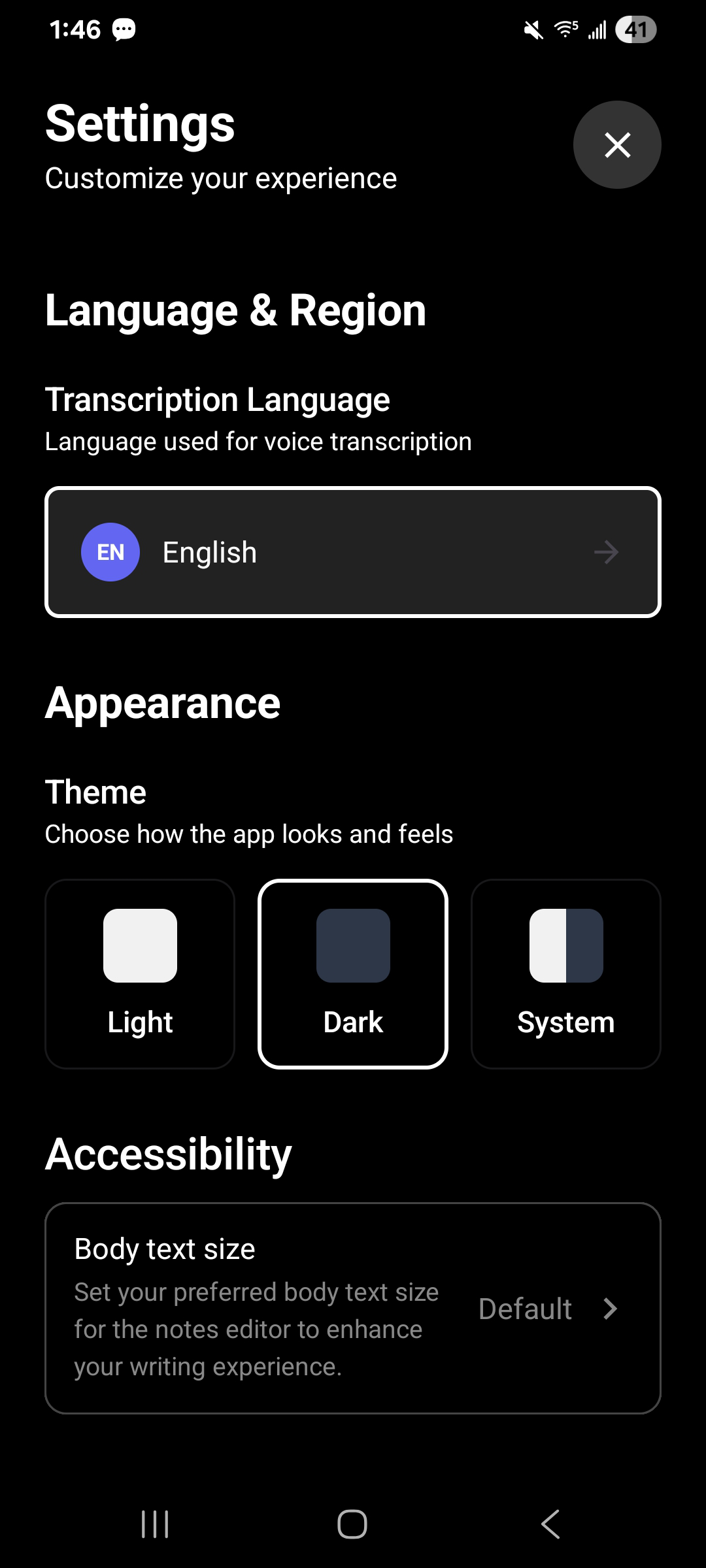Choose the Dark theme option
This screenshot has width=706, height=1568.
[353, 973]
